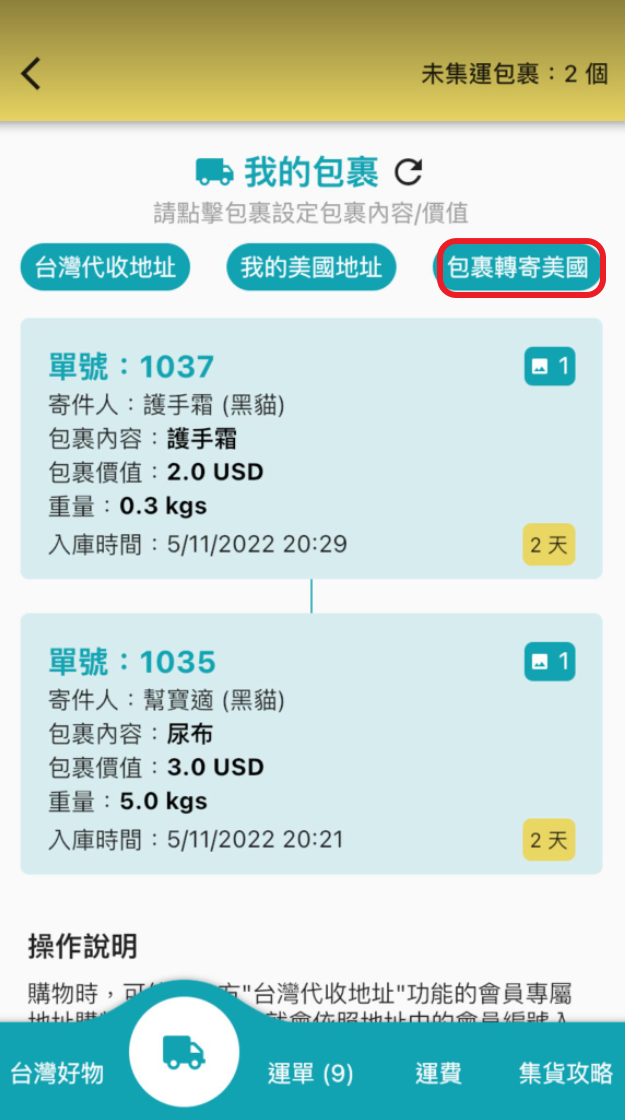View the photo of package 1035

click(x=549, y=662)
